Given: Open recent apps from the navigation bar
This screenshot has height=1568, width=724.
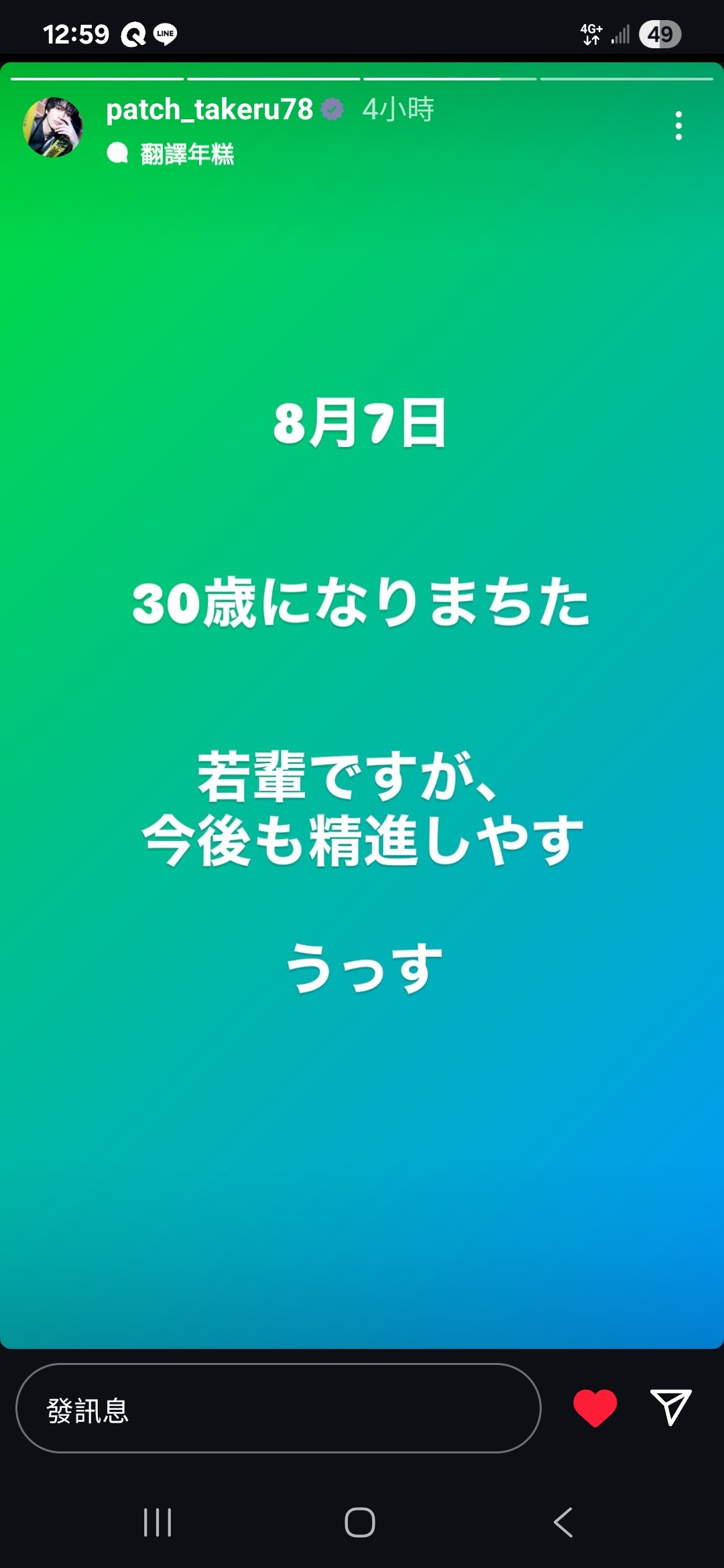Looking at the screenshot, I should pos(158,1522).
